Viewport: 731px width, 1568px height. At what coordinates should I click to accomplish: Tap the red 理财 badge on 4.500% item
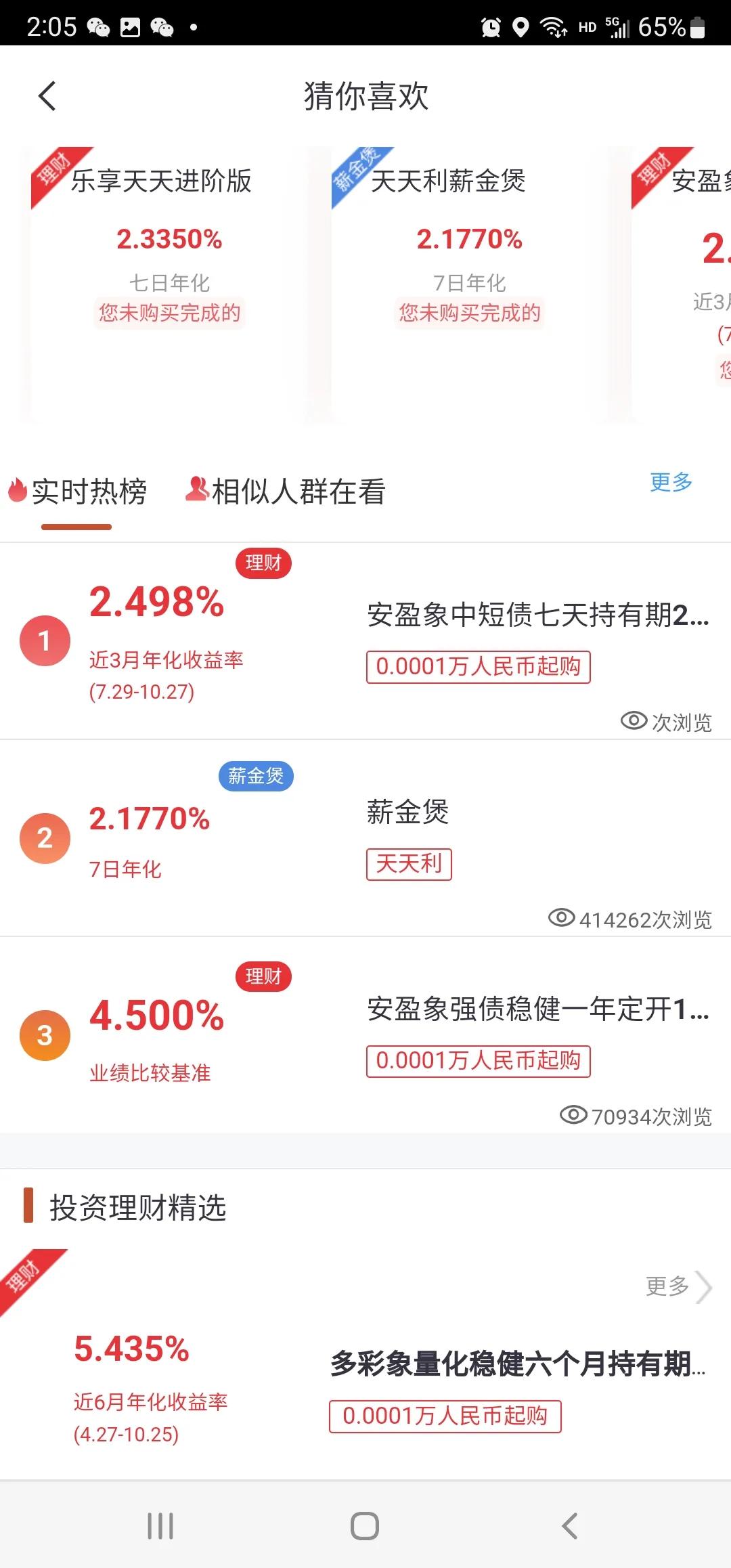[265, 977]
